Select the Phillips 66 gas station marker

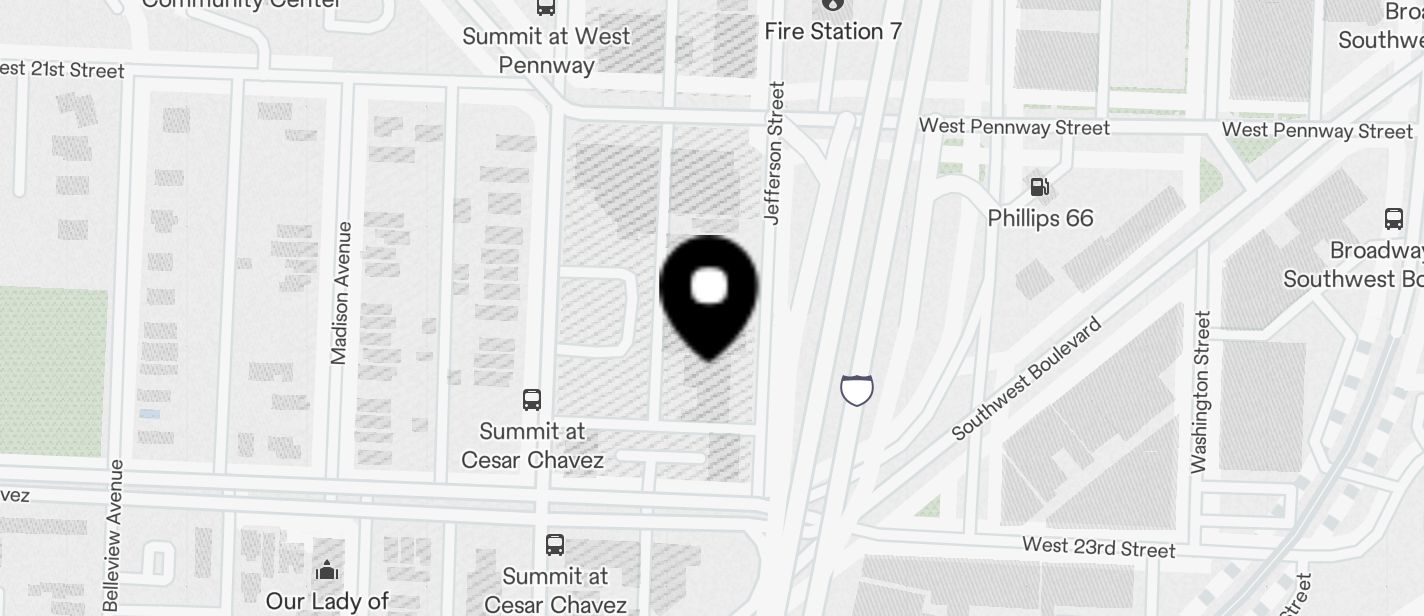(1040, 187)
